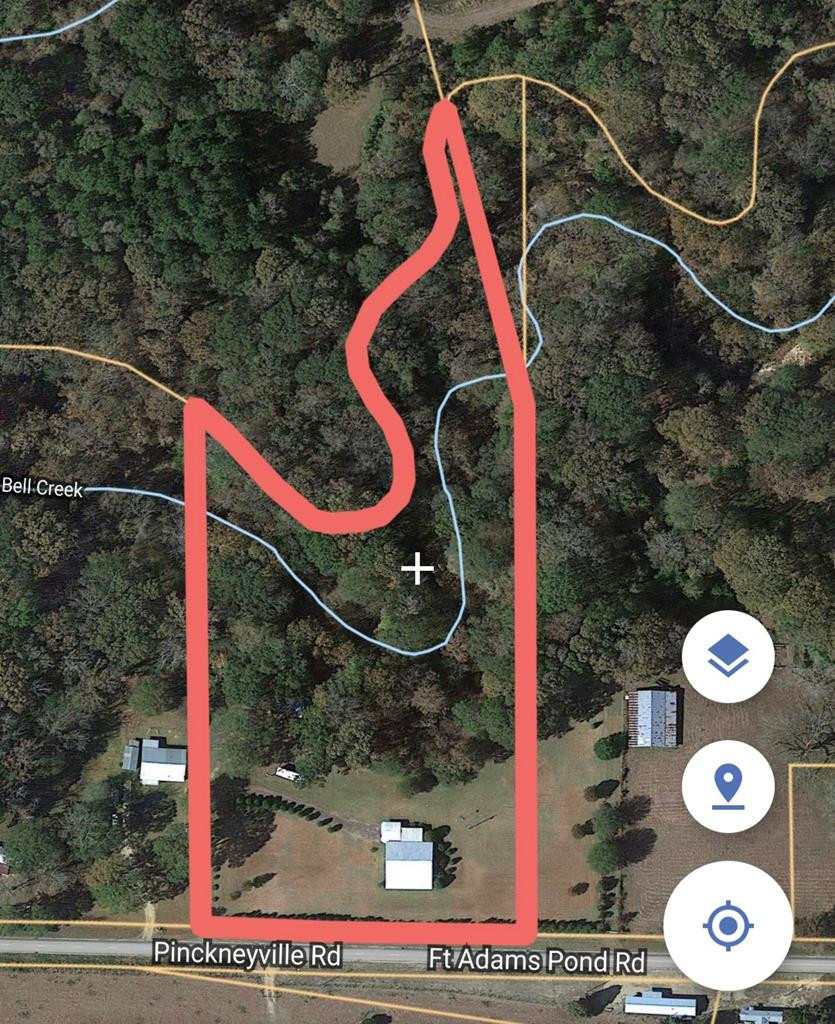Center map on my current location
The image size is (835, 1024).
coord(727,925)
